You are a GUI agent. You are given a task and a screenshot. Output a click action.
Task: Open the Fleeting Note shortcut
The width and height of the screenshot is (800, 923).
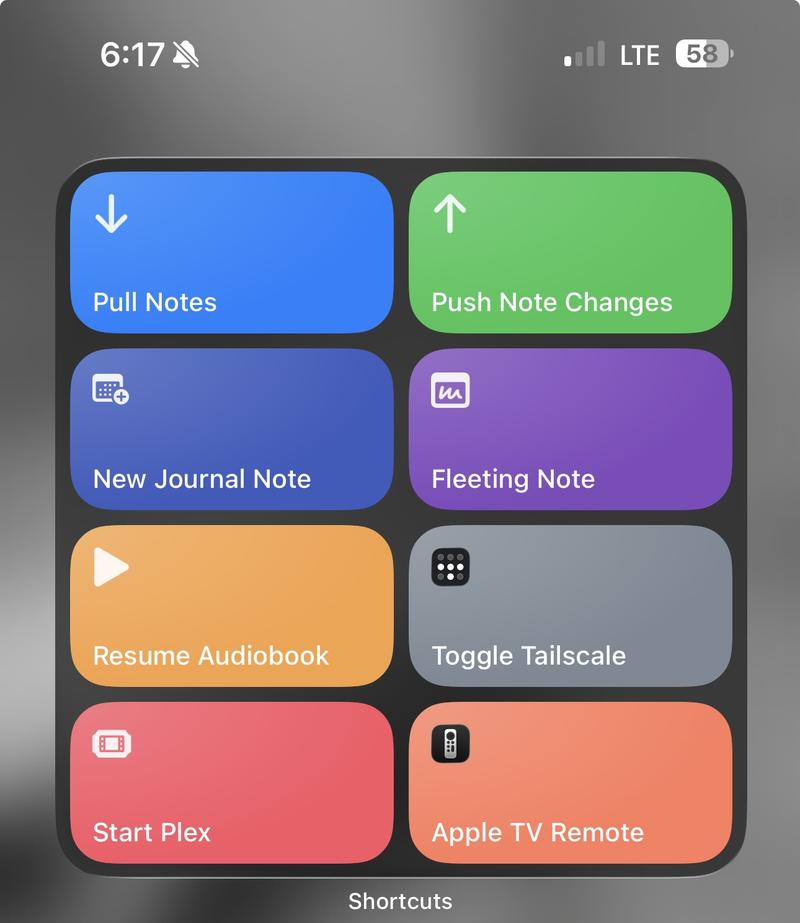(570, 430)
